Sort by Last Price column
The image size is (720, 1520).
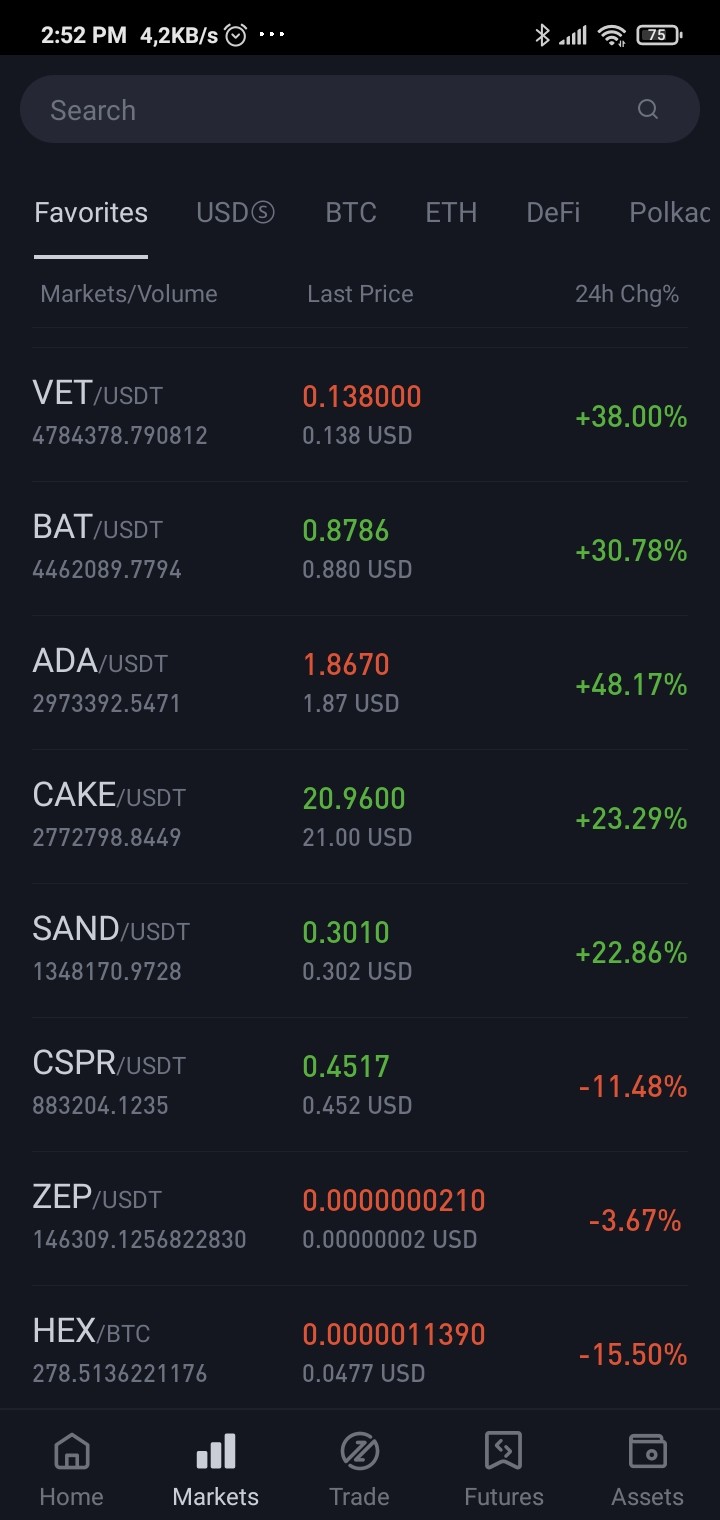[x=360, y=294]
